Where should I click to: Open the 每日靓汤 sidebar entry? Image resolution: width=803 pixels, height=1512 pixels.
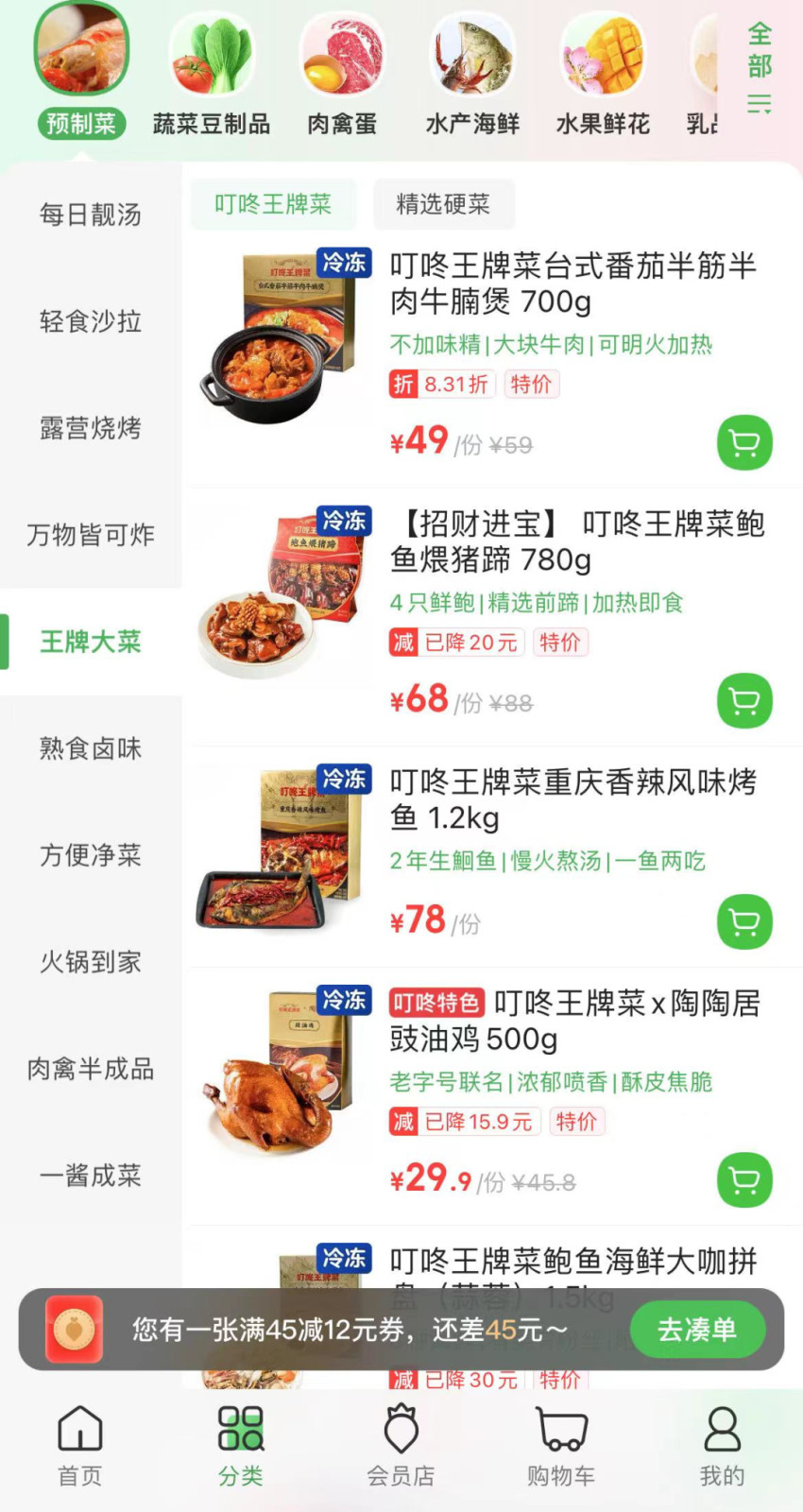91,215
